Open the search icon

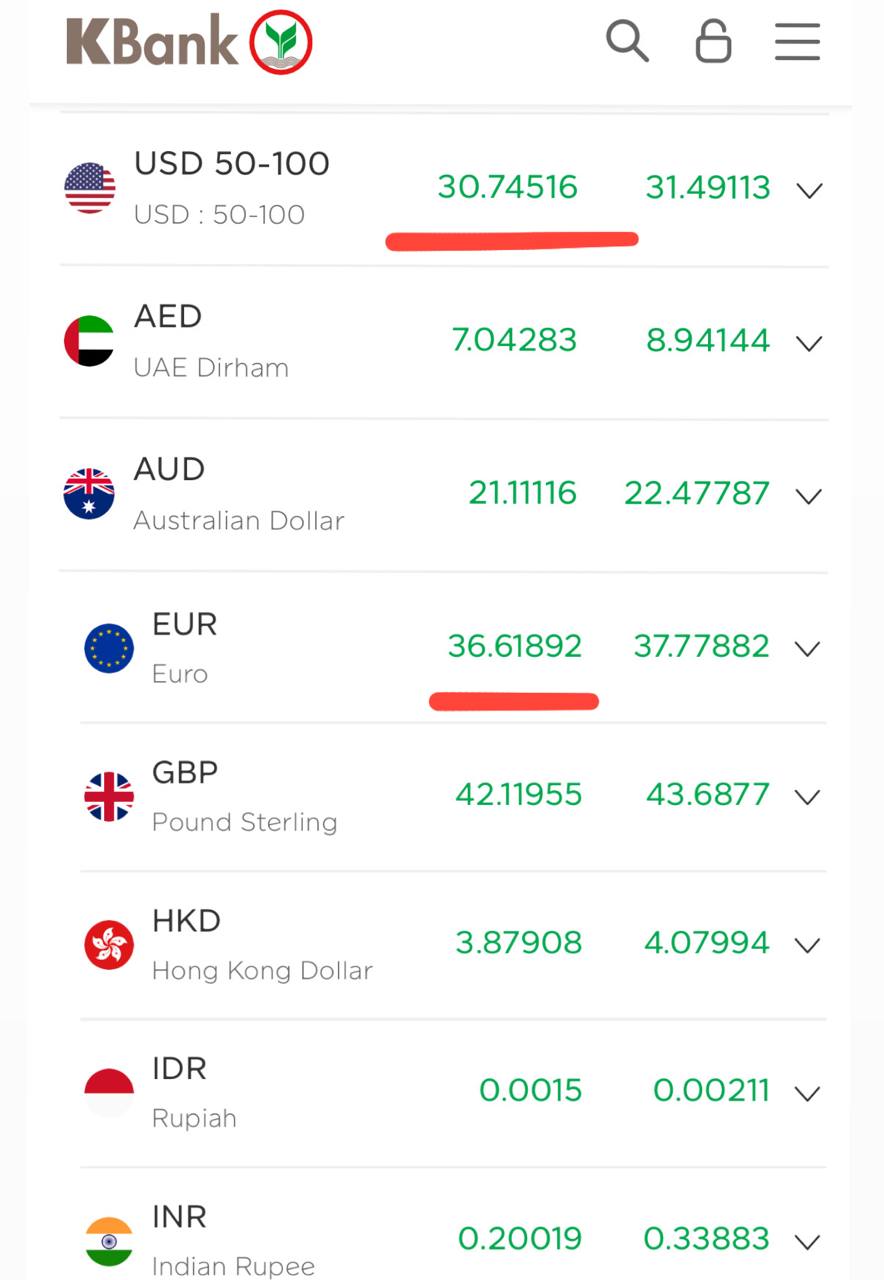click(x=627, y=41)
